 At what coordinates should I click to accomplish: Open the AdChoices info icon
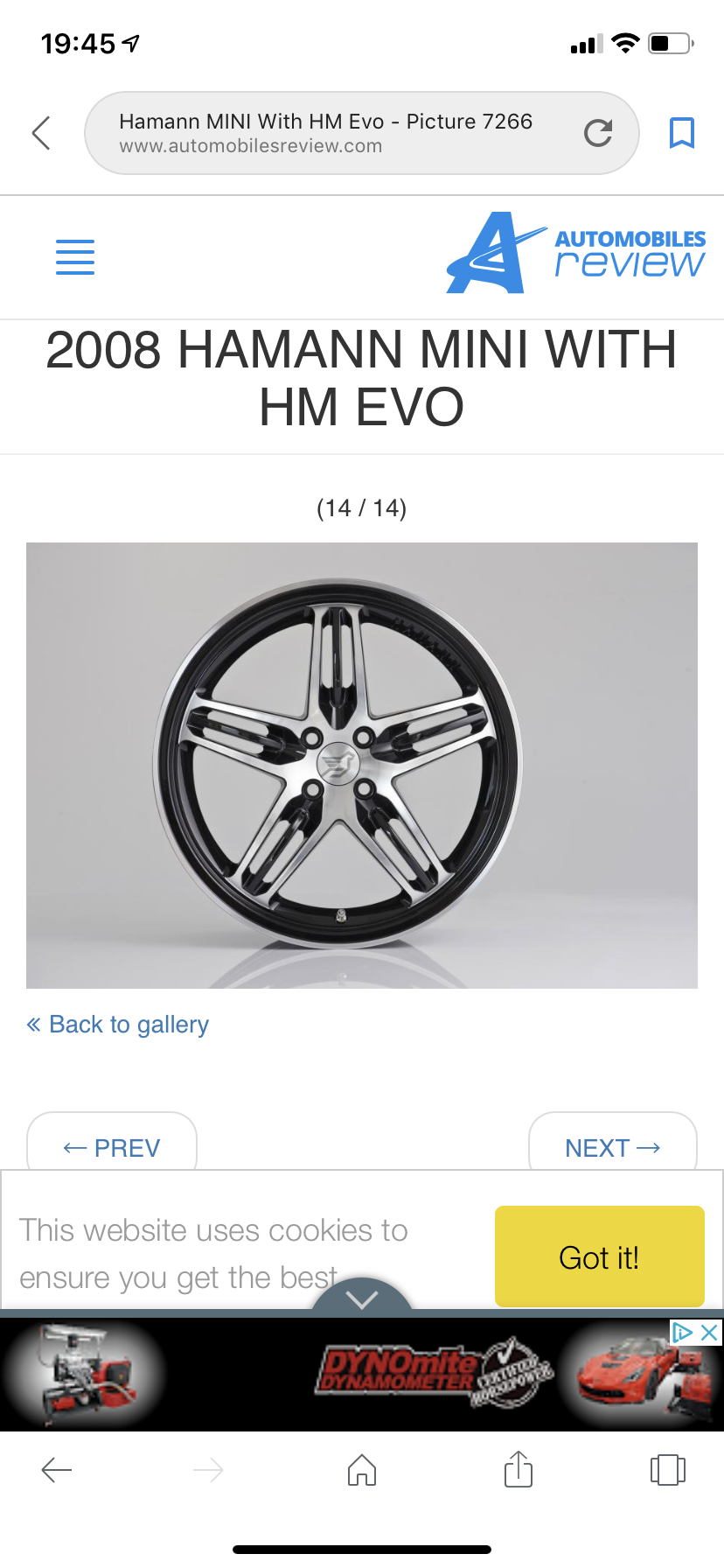pyautogui.click(x=682, y=1332)
